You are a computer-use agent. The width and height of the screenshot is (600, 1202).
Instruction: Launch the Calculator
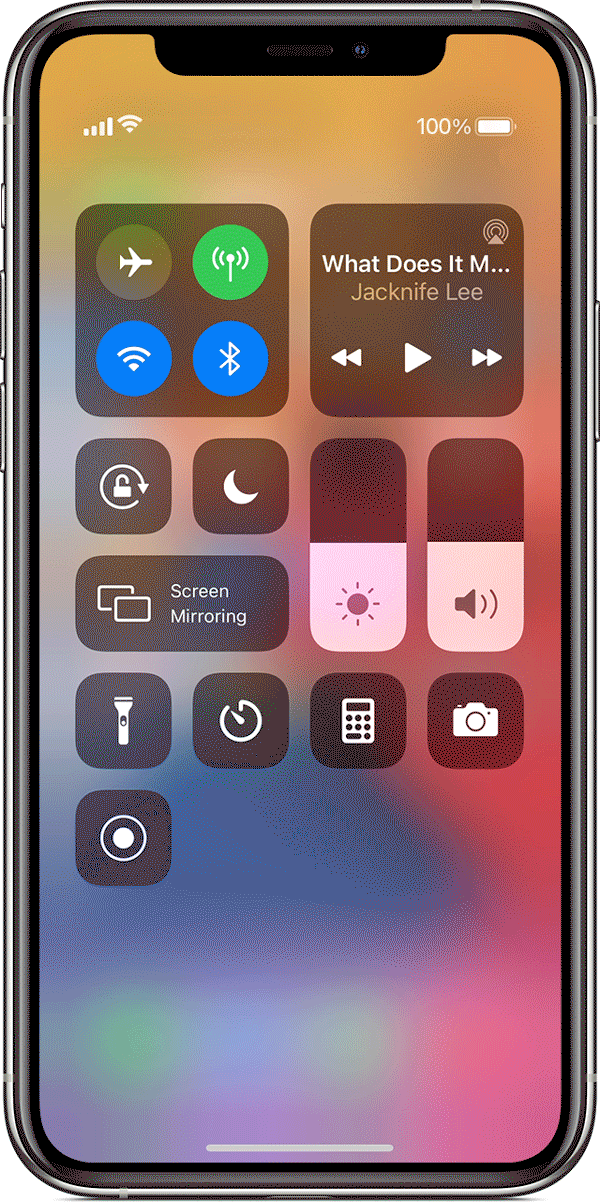(358, 721)
